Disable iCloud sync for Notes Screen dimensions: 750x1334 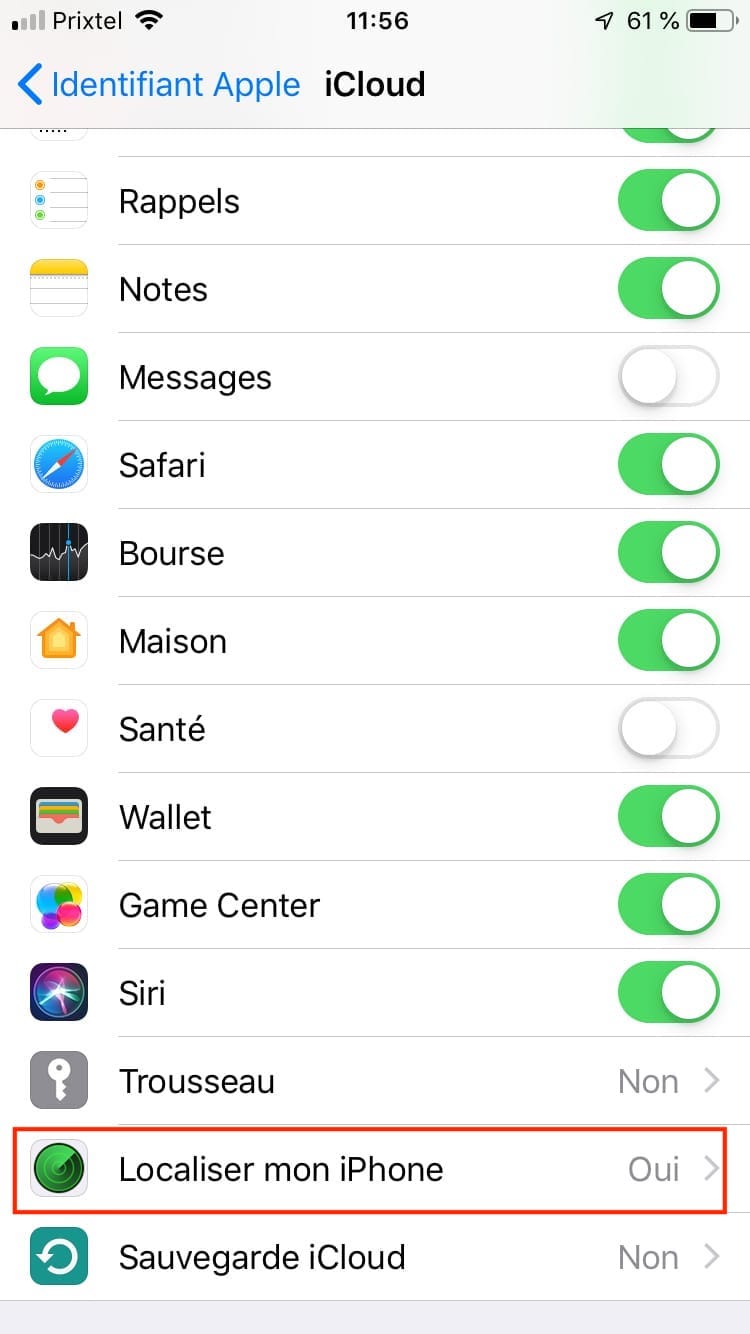tap(668, 289)
